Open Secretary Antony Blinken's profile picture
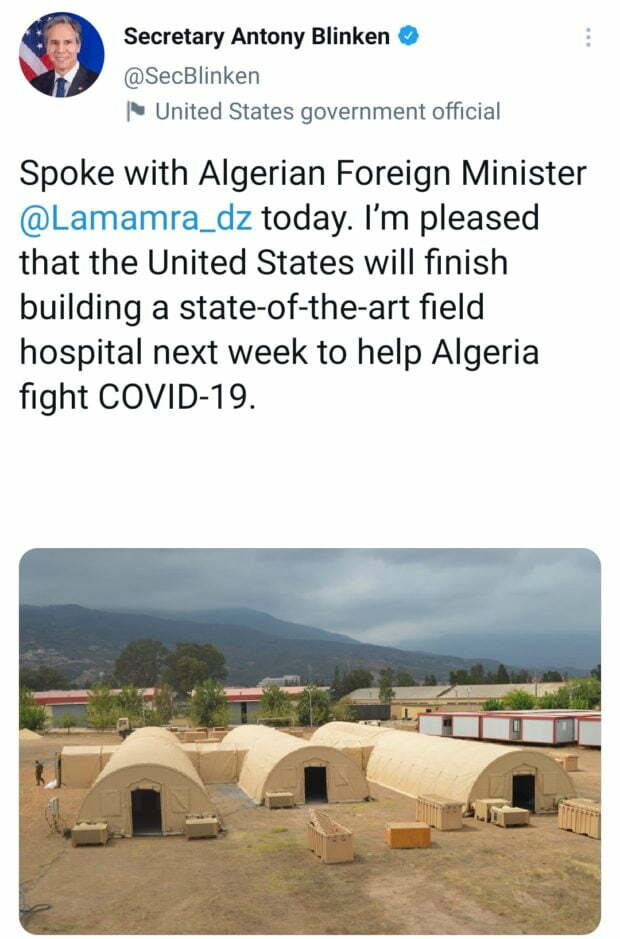620x939 pixels. (x=61, y=55)
